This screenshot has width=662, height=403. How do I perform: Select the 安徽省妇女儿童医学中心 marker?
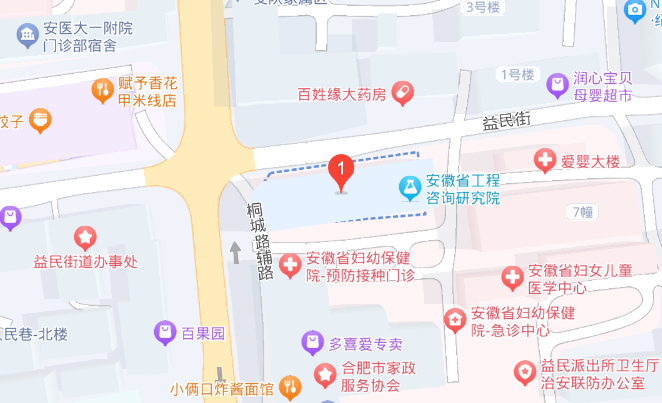coord(511,279)
